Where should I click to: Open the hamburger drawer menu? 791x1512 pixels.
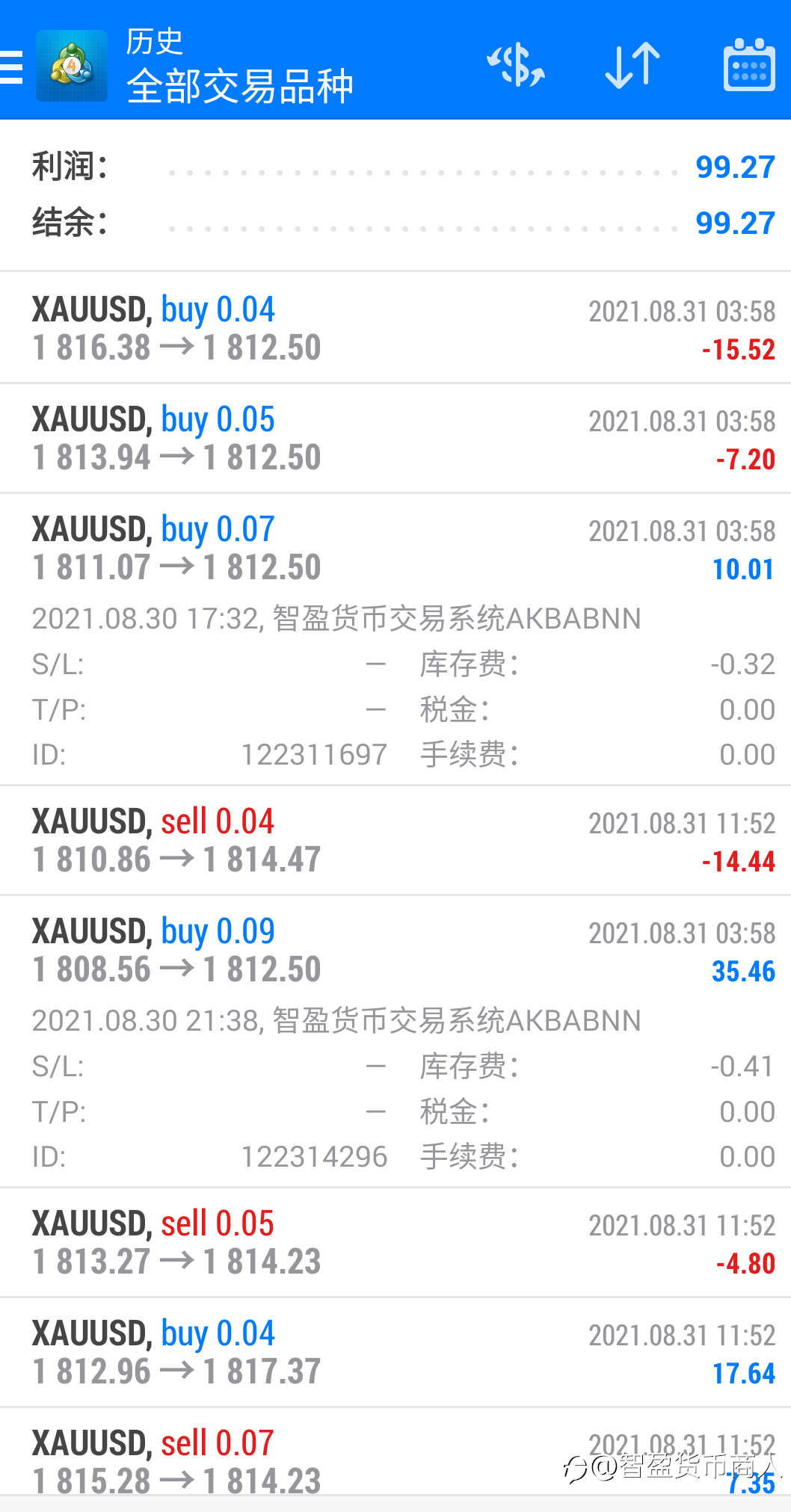tap(11, 67)
